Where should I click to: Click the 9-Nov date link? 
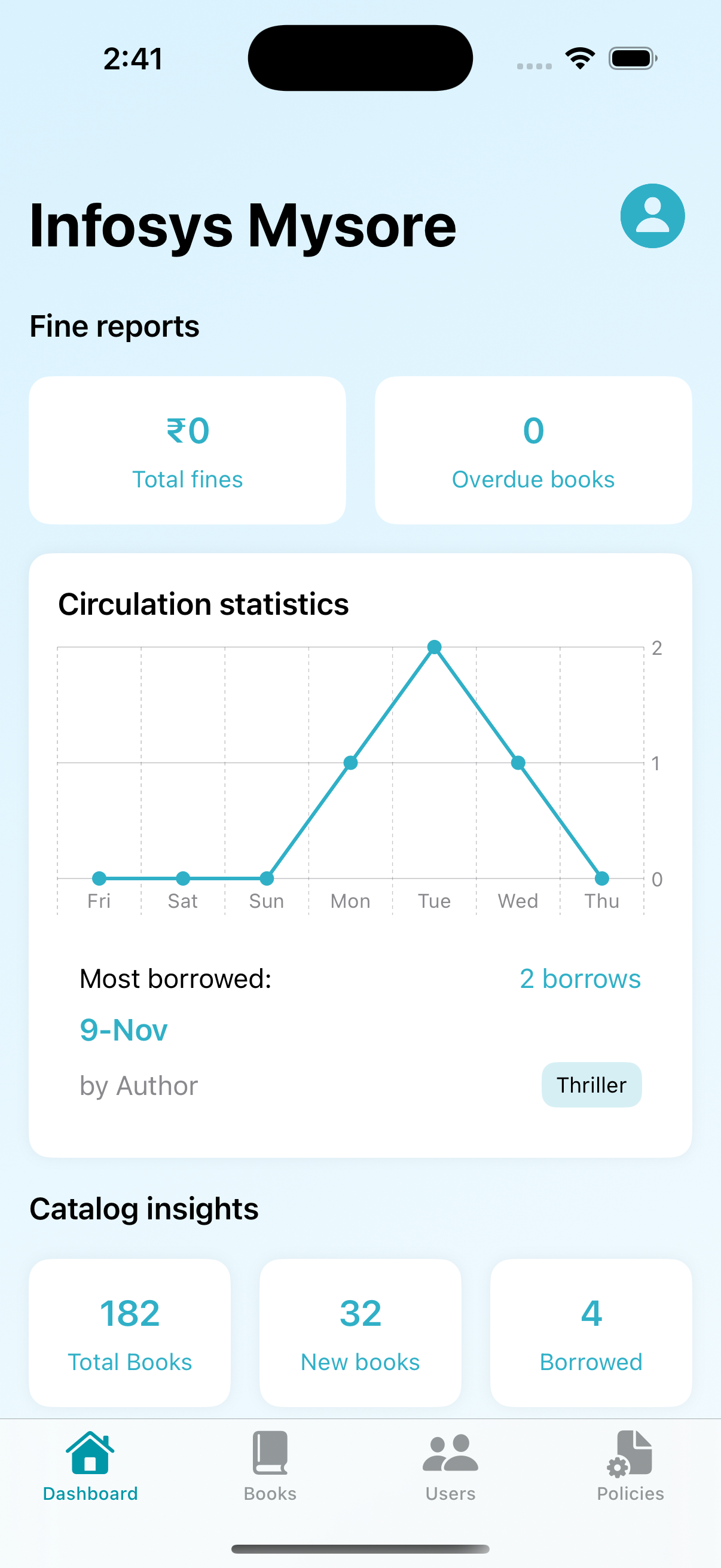[x=123, y=1029]
